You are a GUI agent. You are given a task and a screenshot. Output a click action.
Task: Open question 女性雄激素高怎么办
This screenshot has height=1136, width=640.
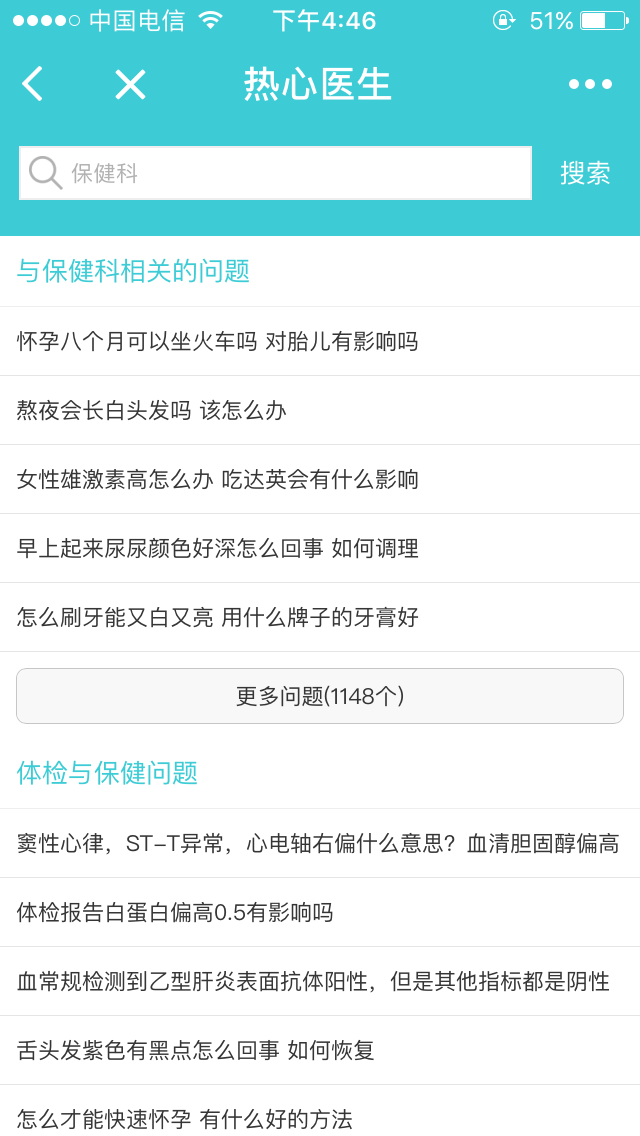point(320,479)
